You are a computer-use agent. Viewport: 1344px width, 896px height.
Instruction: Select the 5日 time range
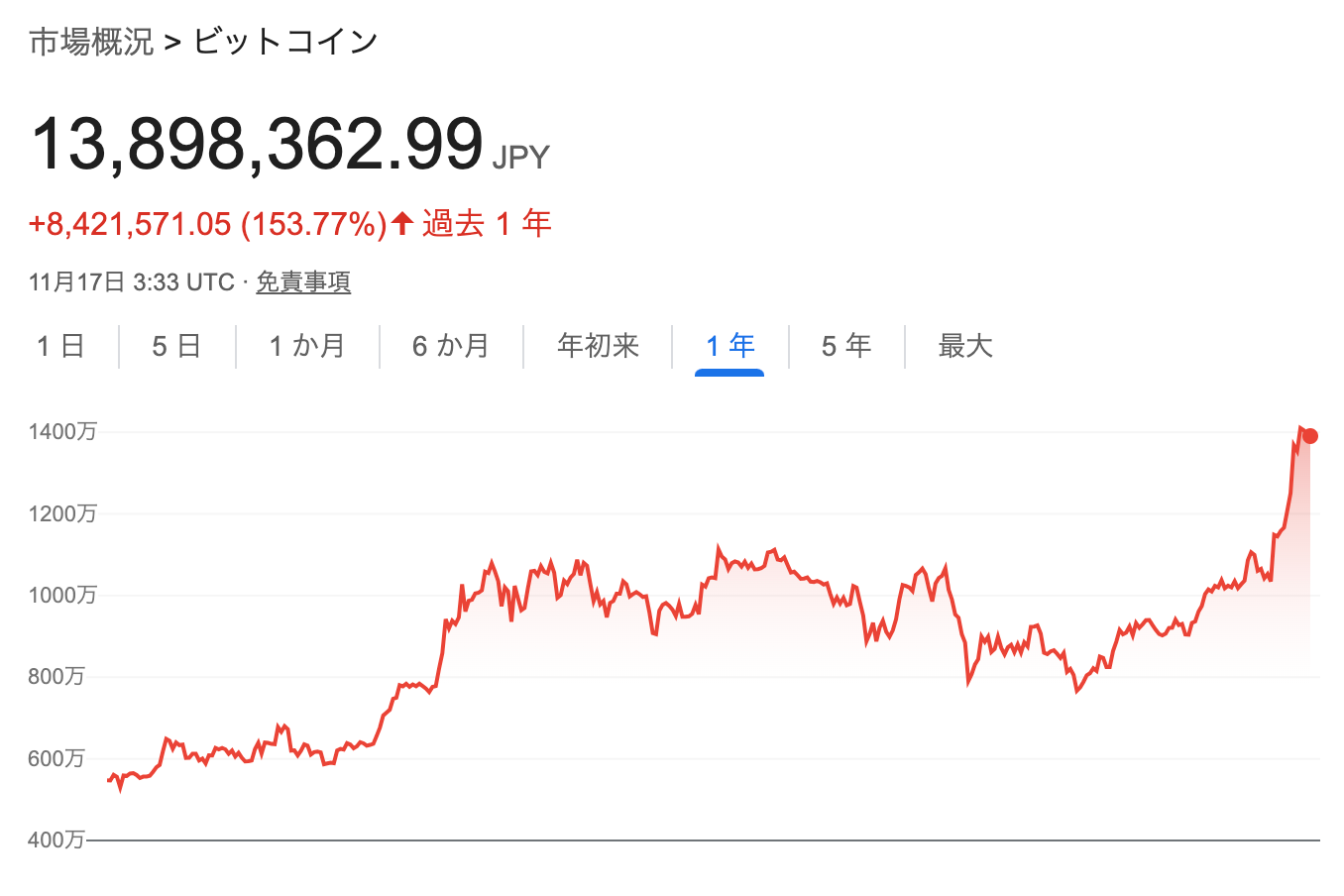click(x=176, y=346)
